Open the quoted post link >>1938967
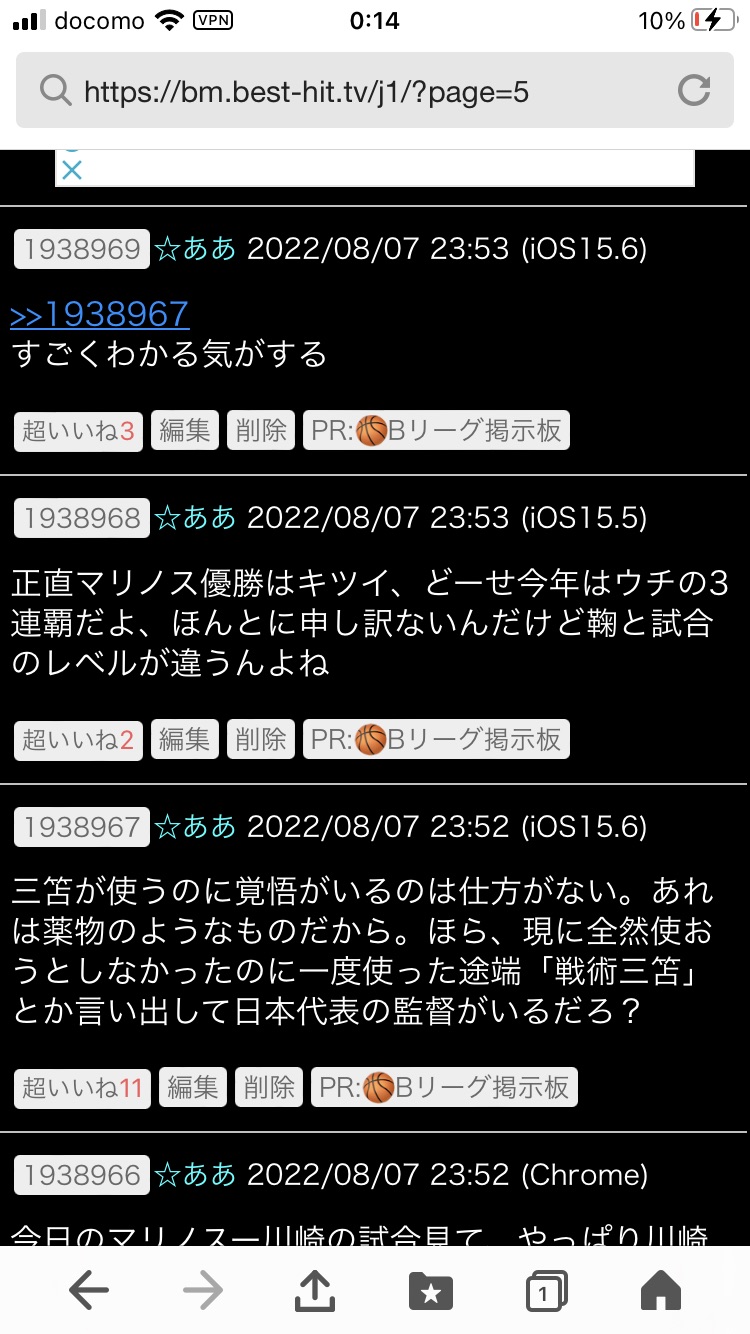The image size is (750, 1334). pos(100,314)
